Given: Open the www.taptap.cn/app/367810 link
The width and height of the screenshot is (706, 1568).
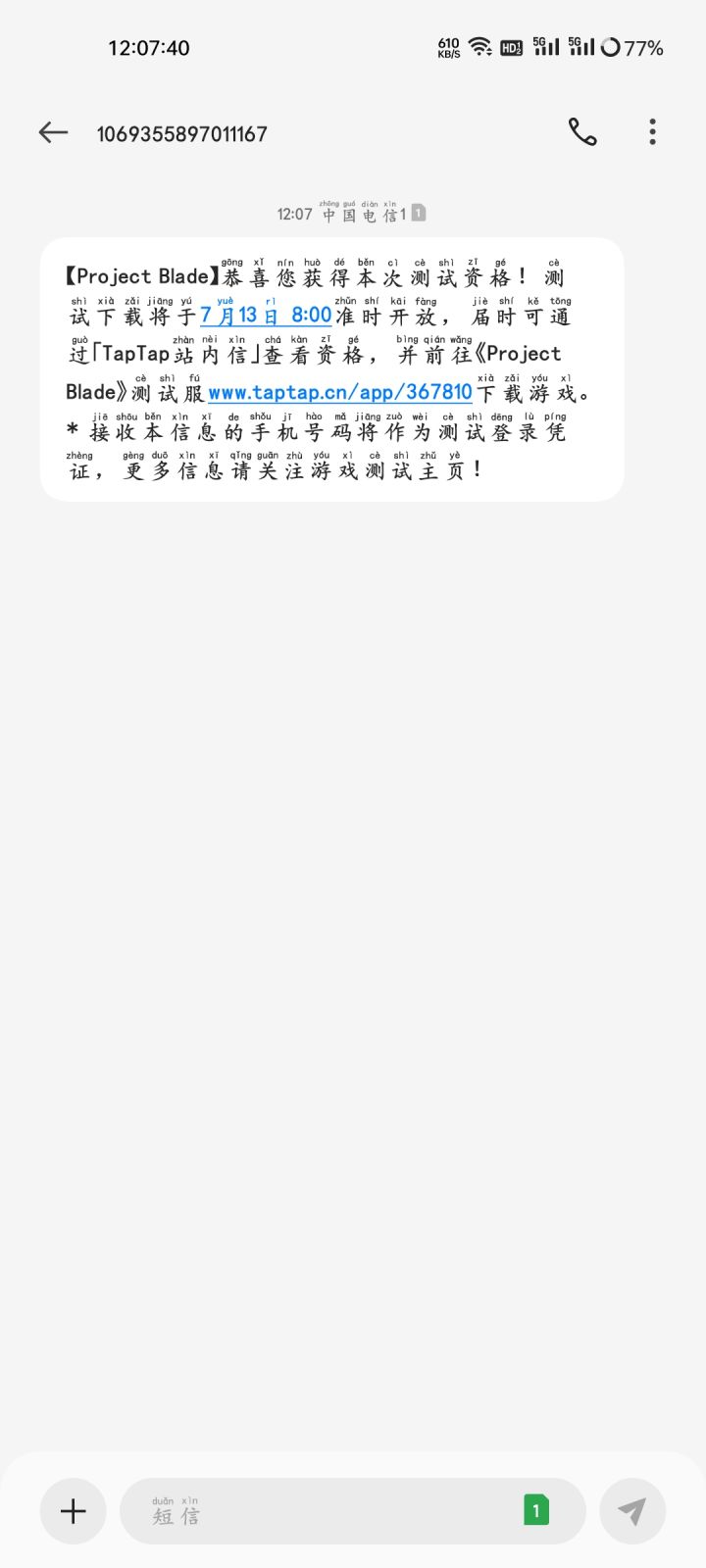Looking at the screenshot, I should 340,392.
